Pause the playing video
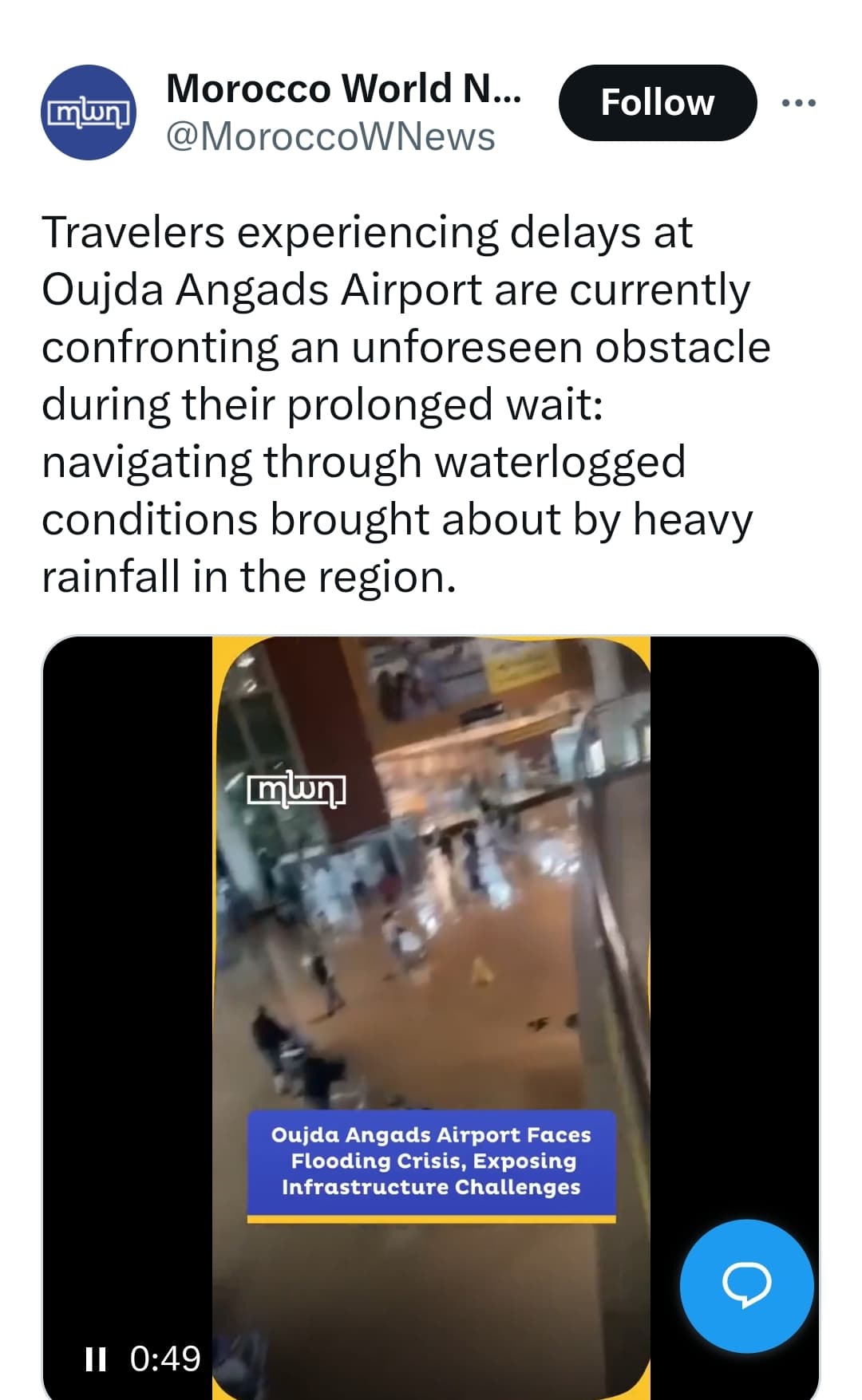The image size is (862, 1400). pyautogui.click(x=95, y=1358)
